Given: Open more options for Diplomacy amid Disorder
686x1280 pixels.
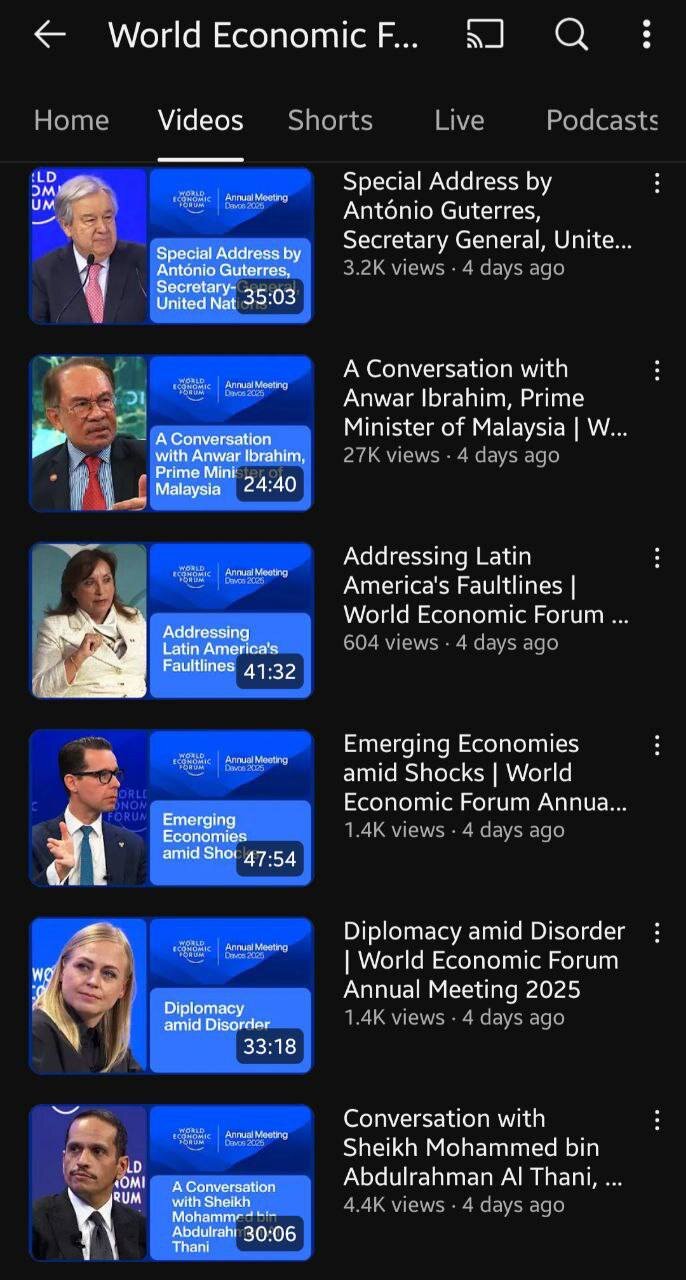Looking at the screenshot, I should click(657, 933).
